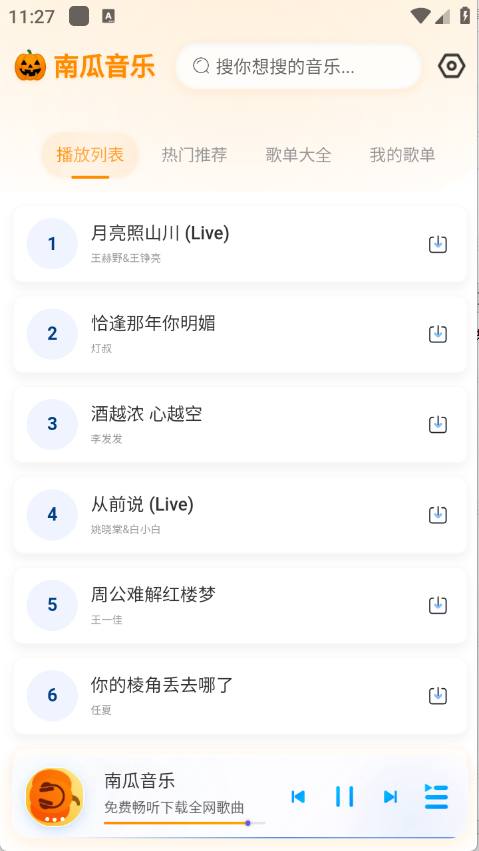
Task: Open the play queue list icon
Action: [x=436, y=797]
